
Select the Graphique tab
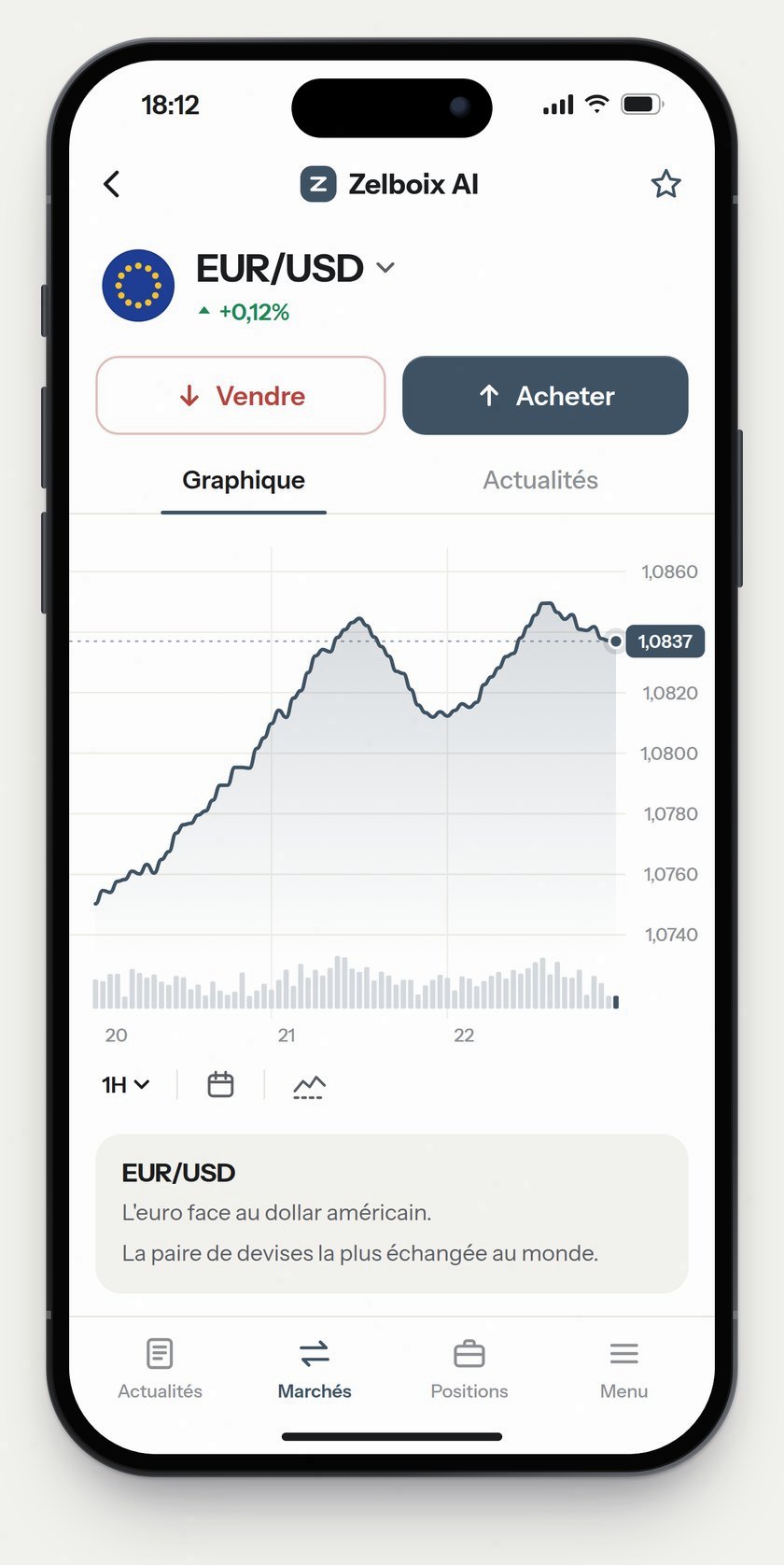tap(244, 481)
